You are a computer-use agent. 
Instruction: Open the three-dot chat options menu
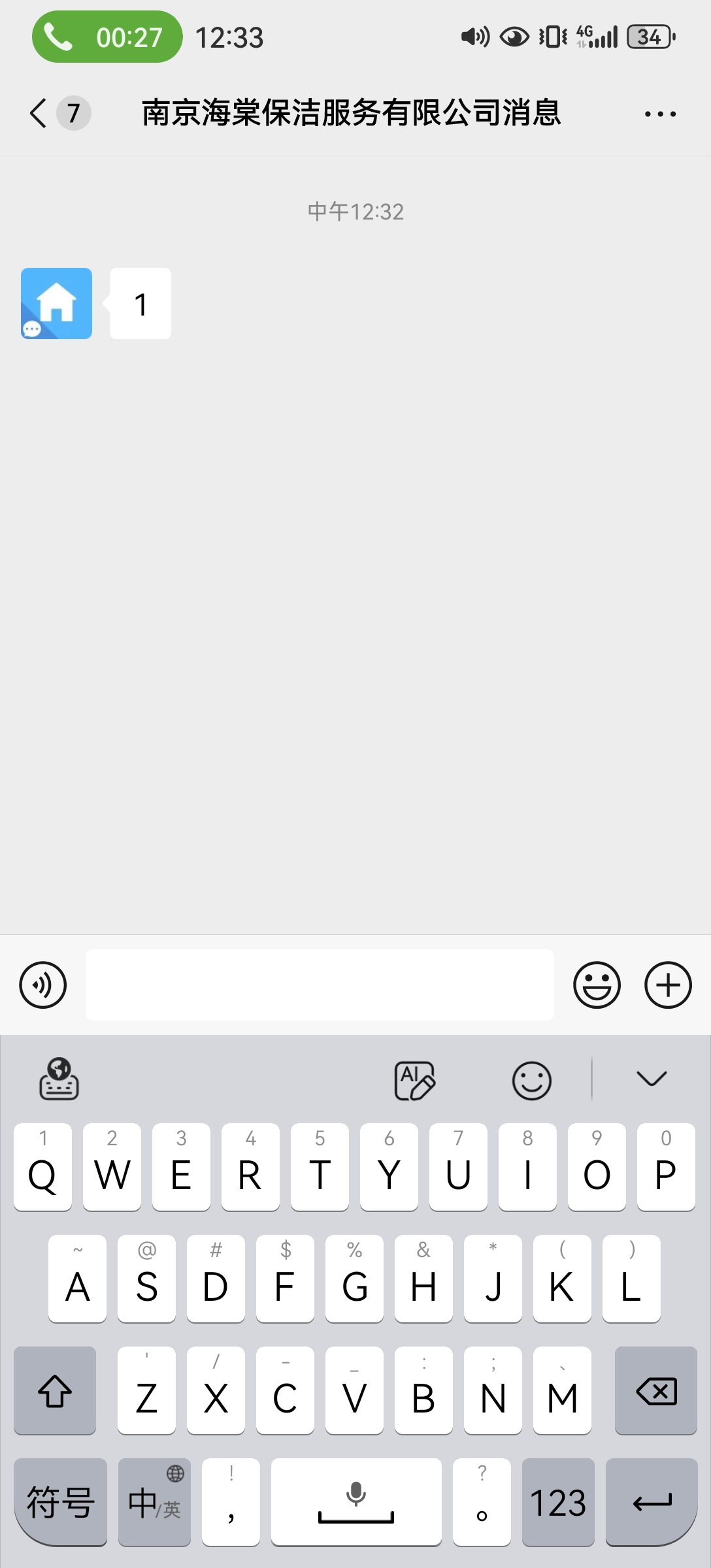point(660,114)
